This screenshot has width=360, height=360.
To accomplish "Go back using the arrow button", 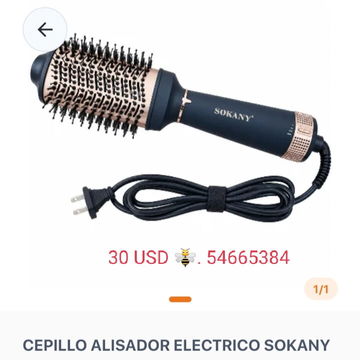I will 45,30.
